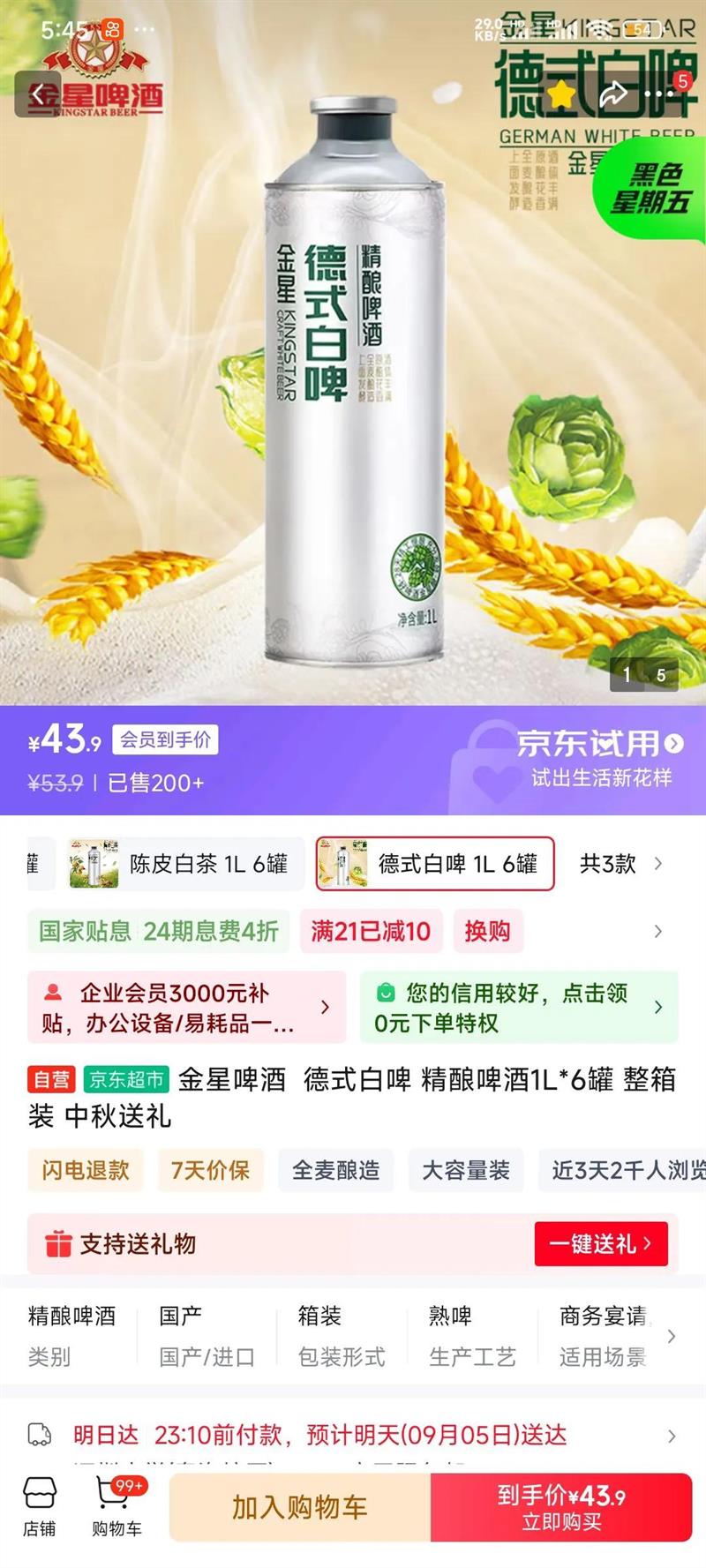Select the 德式白啤 1L 6罐 variant
The width and height of the screenshot is (706, 1568).
point(435,864)
